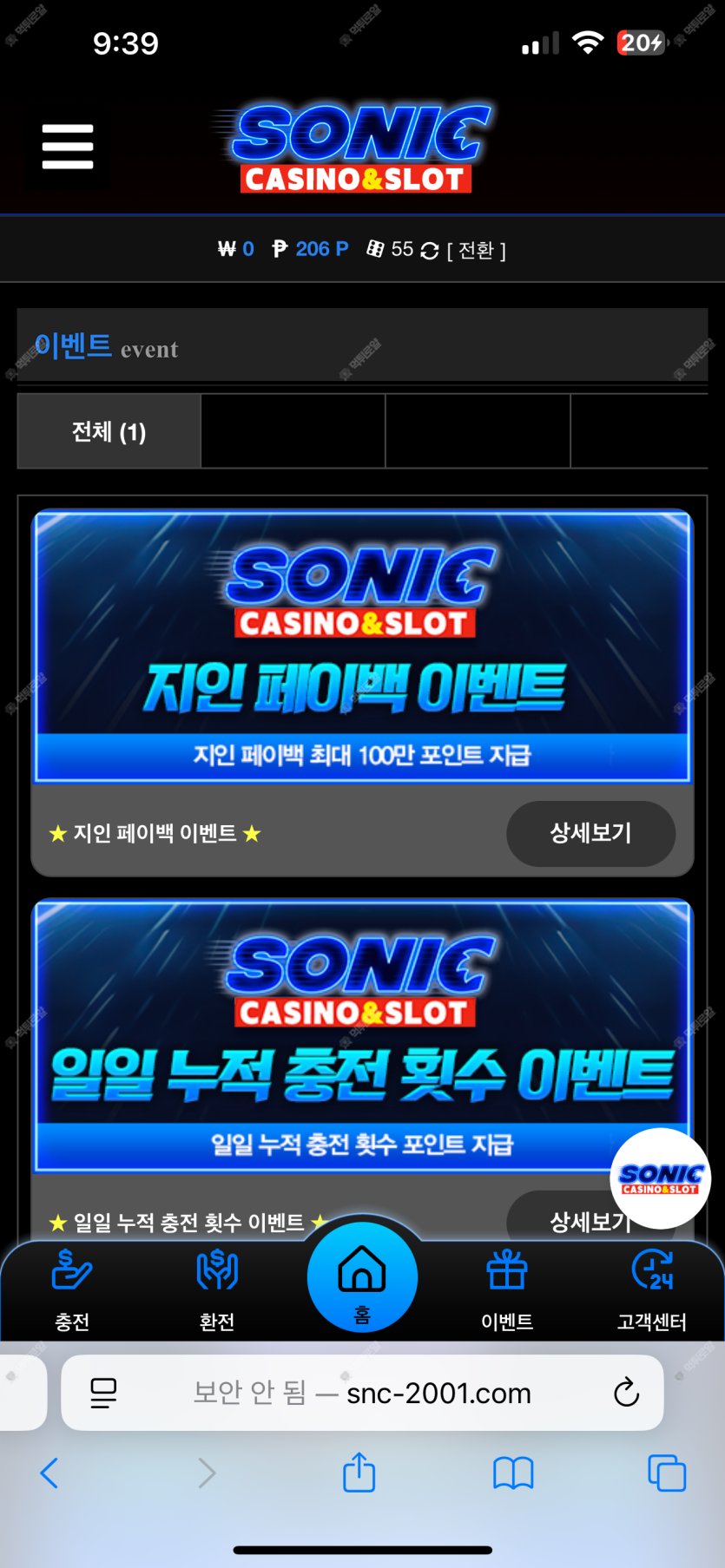
Task: Return to the 홈 home tab
Action: [362, 1278]
